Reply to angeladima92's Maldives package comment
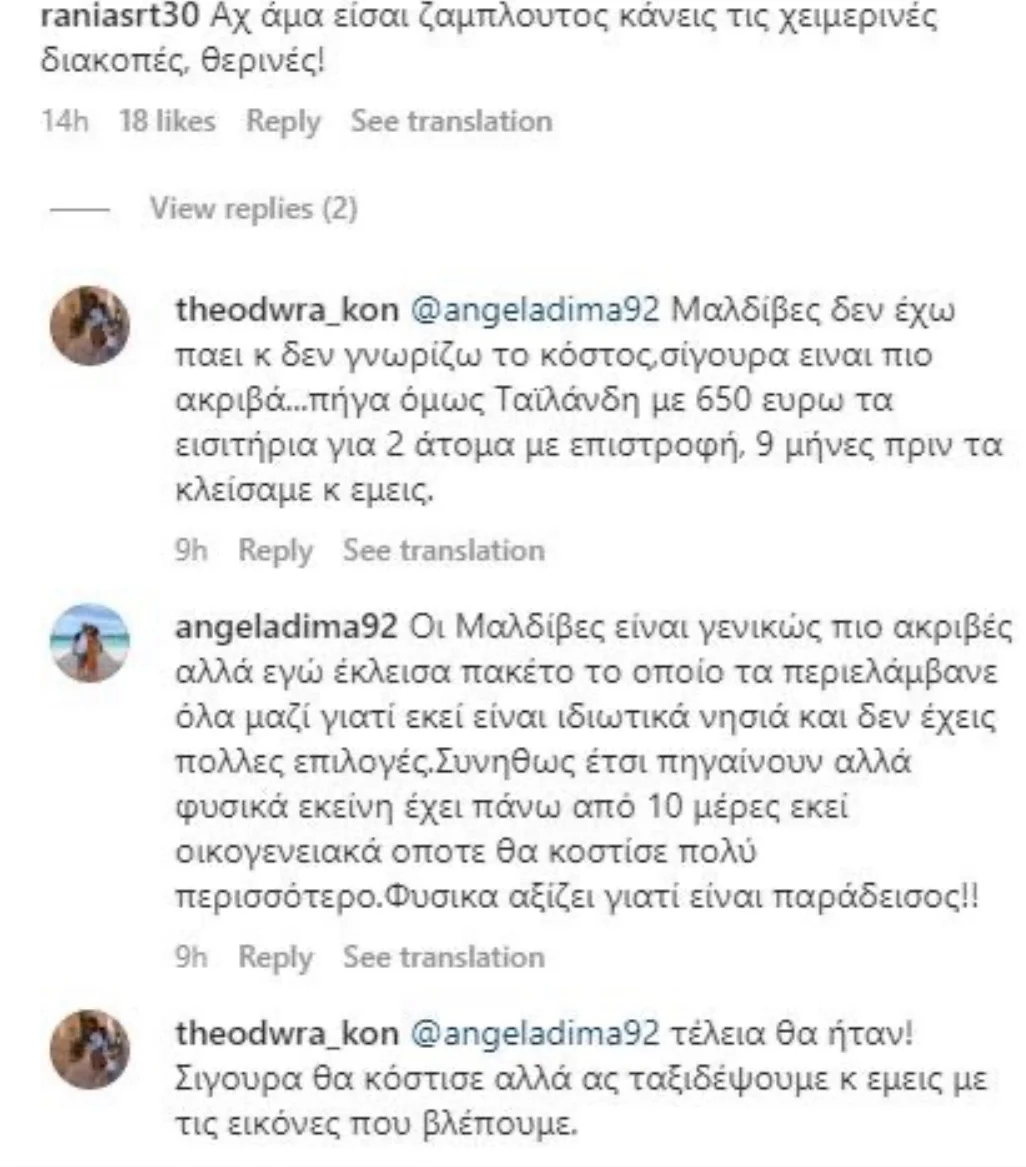1026x1167 pixels. pyautogui.click(x=275, y=957)
